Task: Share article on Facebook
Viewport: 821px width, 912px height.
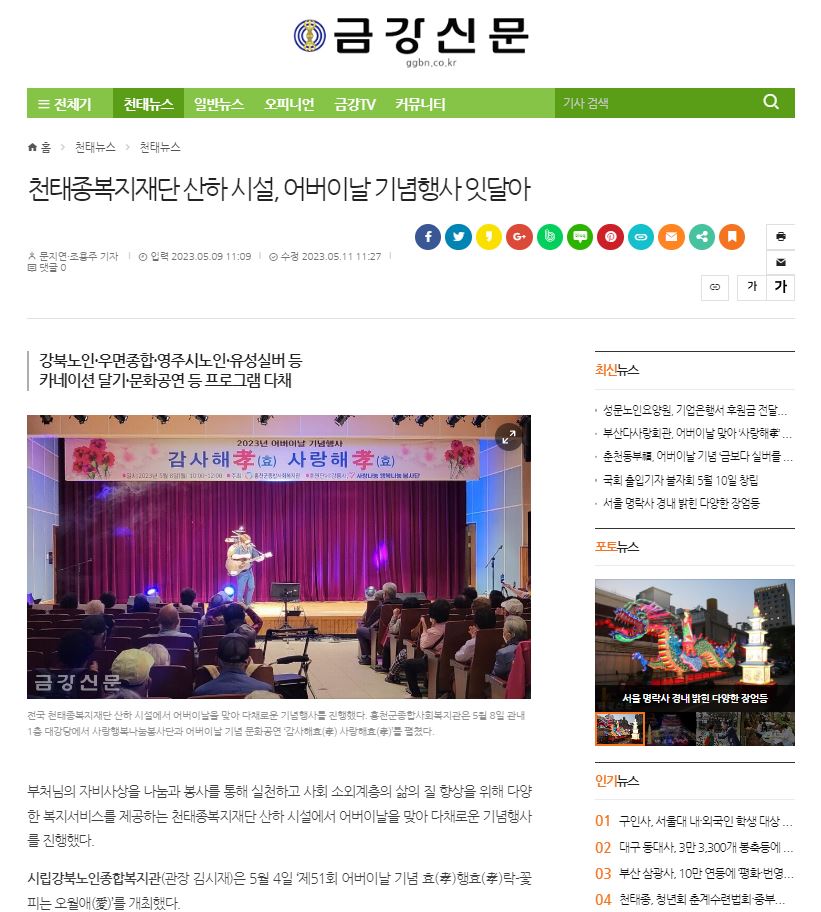Action: [428, 237]
